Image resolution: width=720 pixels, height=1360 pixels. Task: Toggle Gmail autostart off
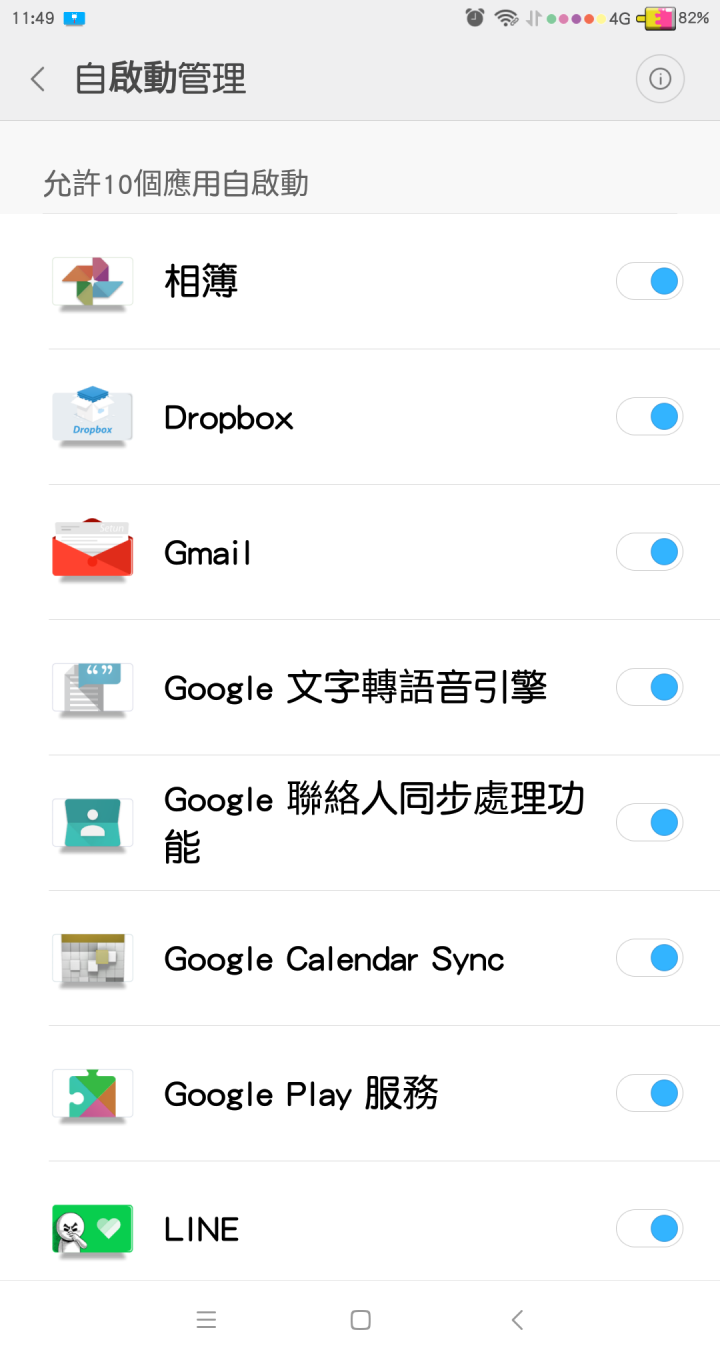tap(649, 552)
